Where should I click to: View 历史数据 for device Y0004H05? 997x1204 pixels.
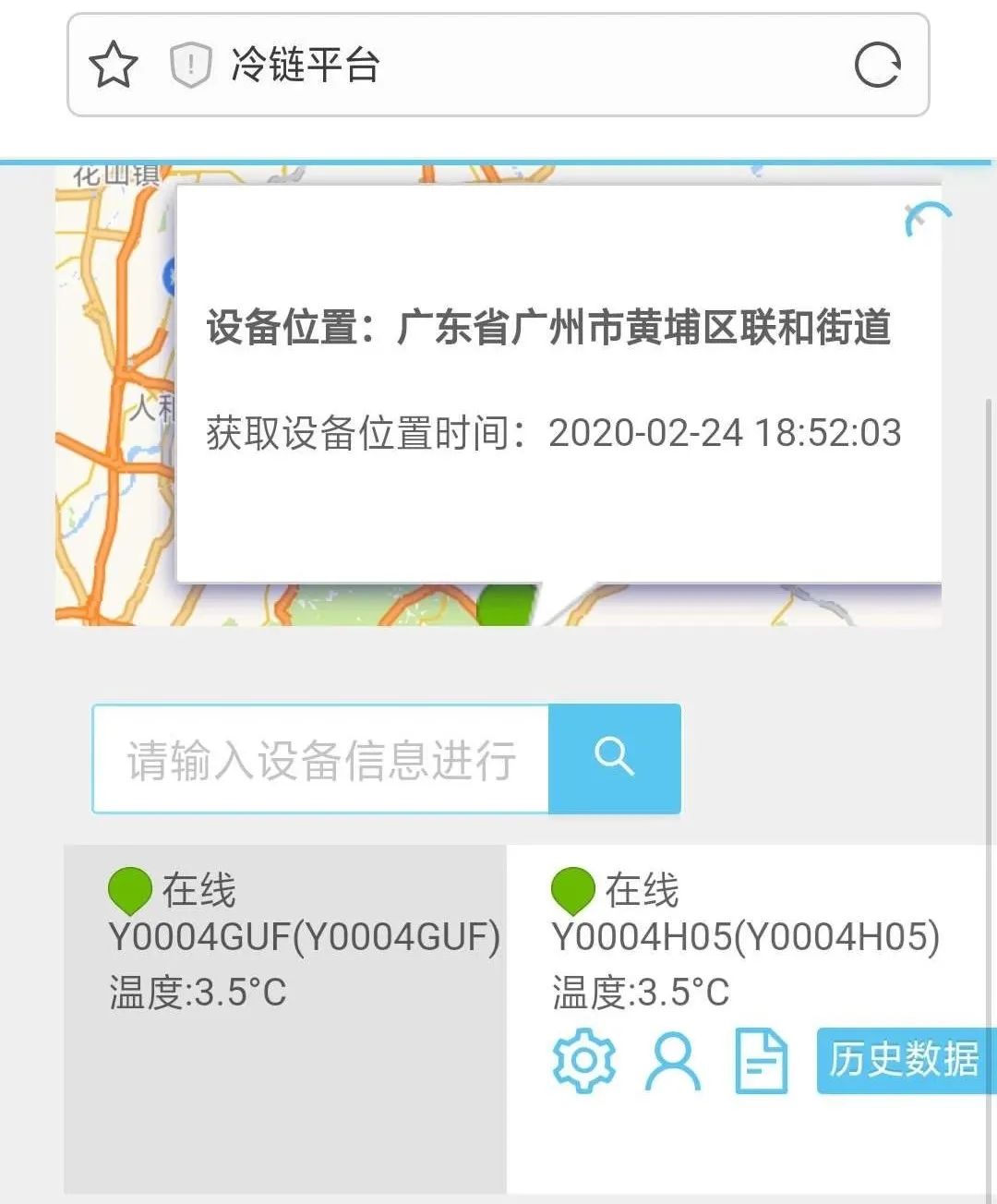coord(903,1060)
